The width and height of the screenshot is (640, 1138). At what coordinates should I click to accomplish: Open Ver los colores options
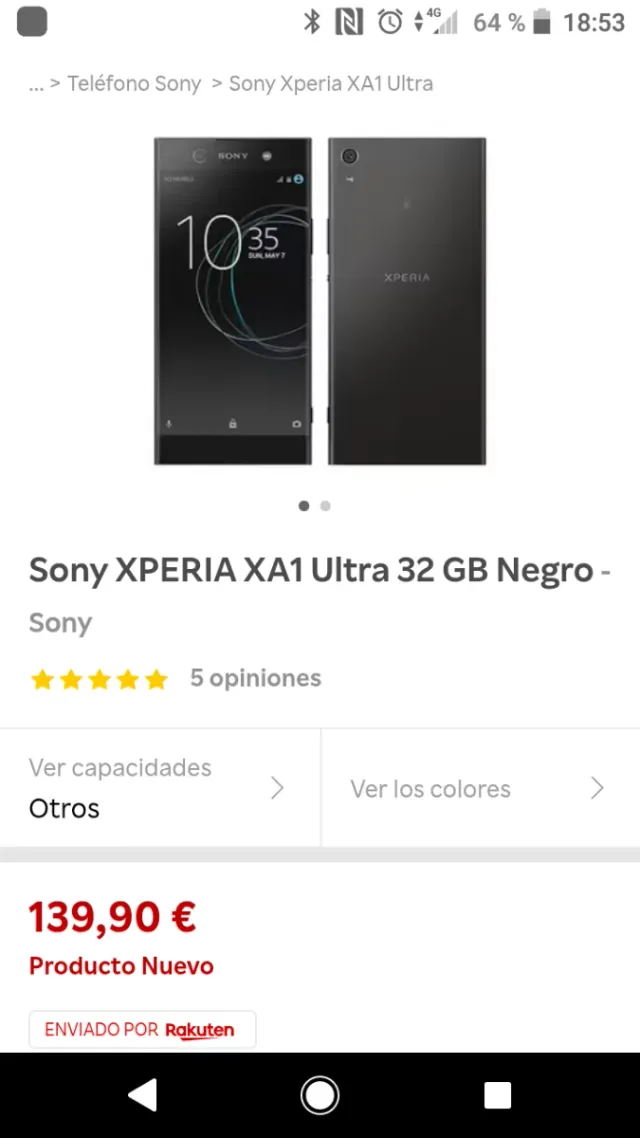pos(480,788)
